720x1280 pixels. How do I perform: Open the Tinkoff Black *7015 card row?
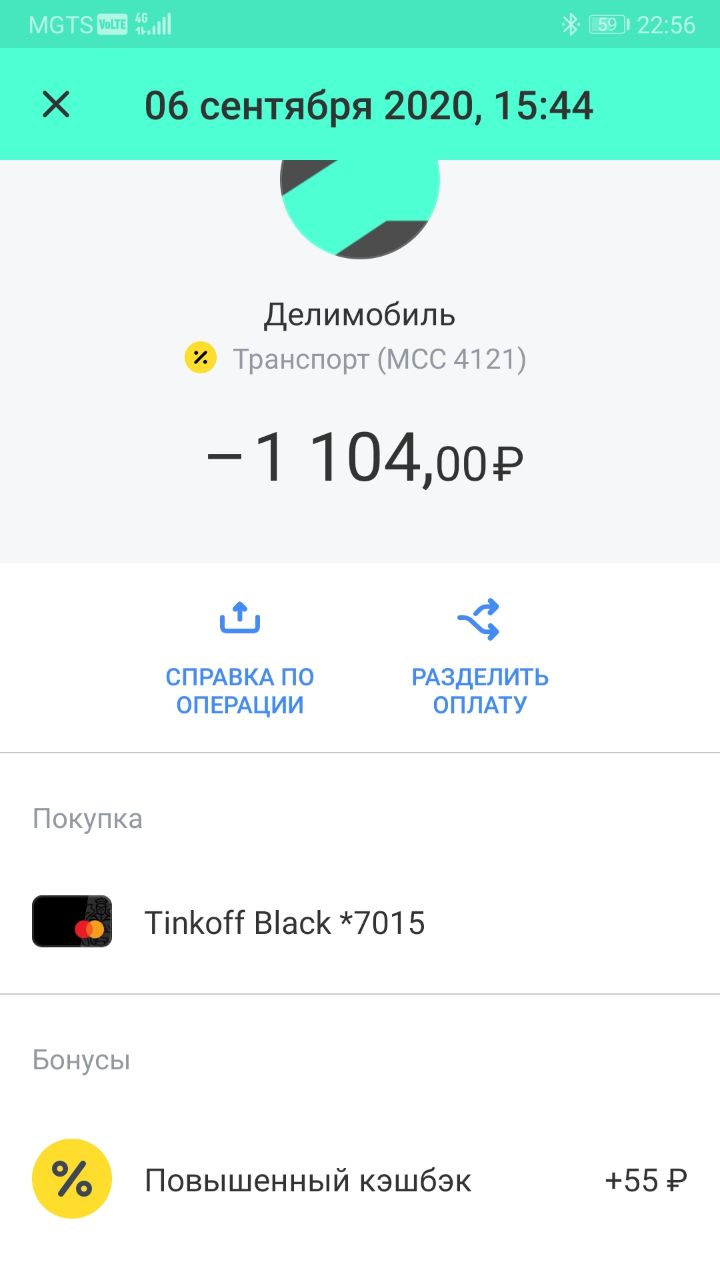(360, 922)
